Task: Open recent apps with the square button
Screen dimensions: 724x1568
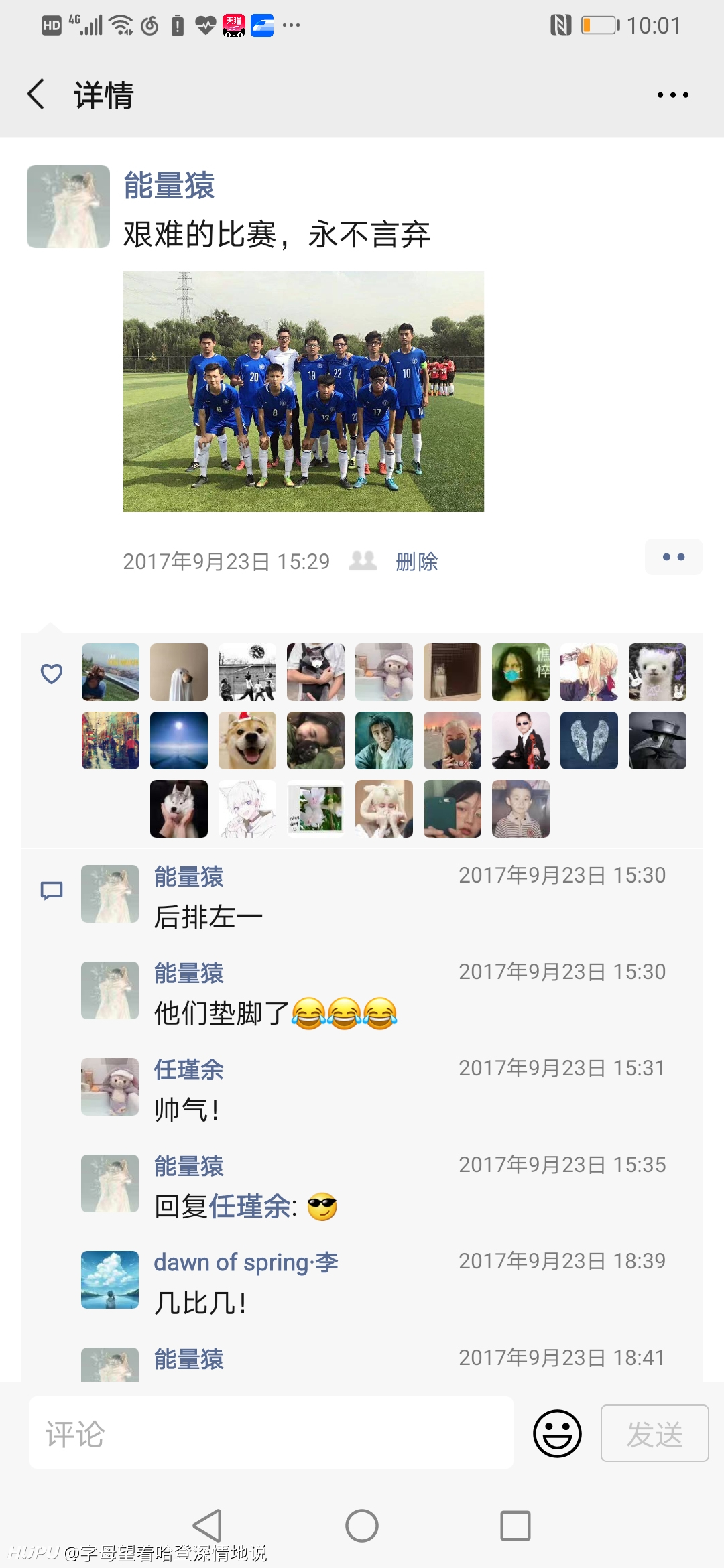Action: point(516,1526)
